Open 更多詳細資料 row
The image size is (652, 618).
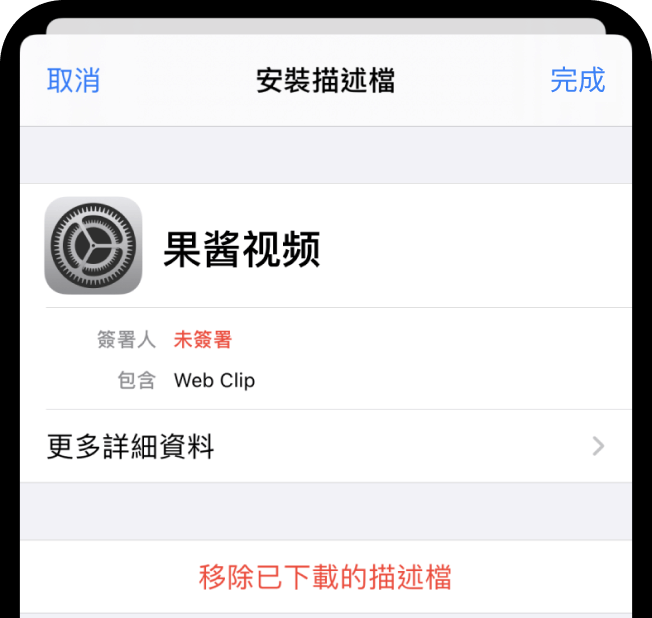pos(325,446)
